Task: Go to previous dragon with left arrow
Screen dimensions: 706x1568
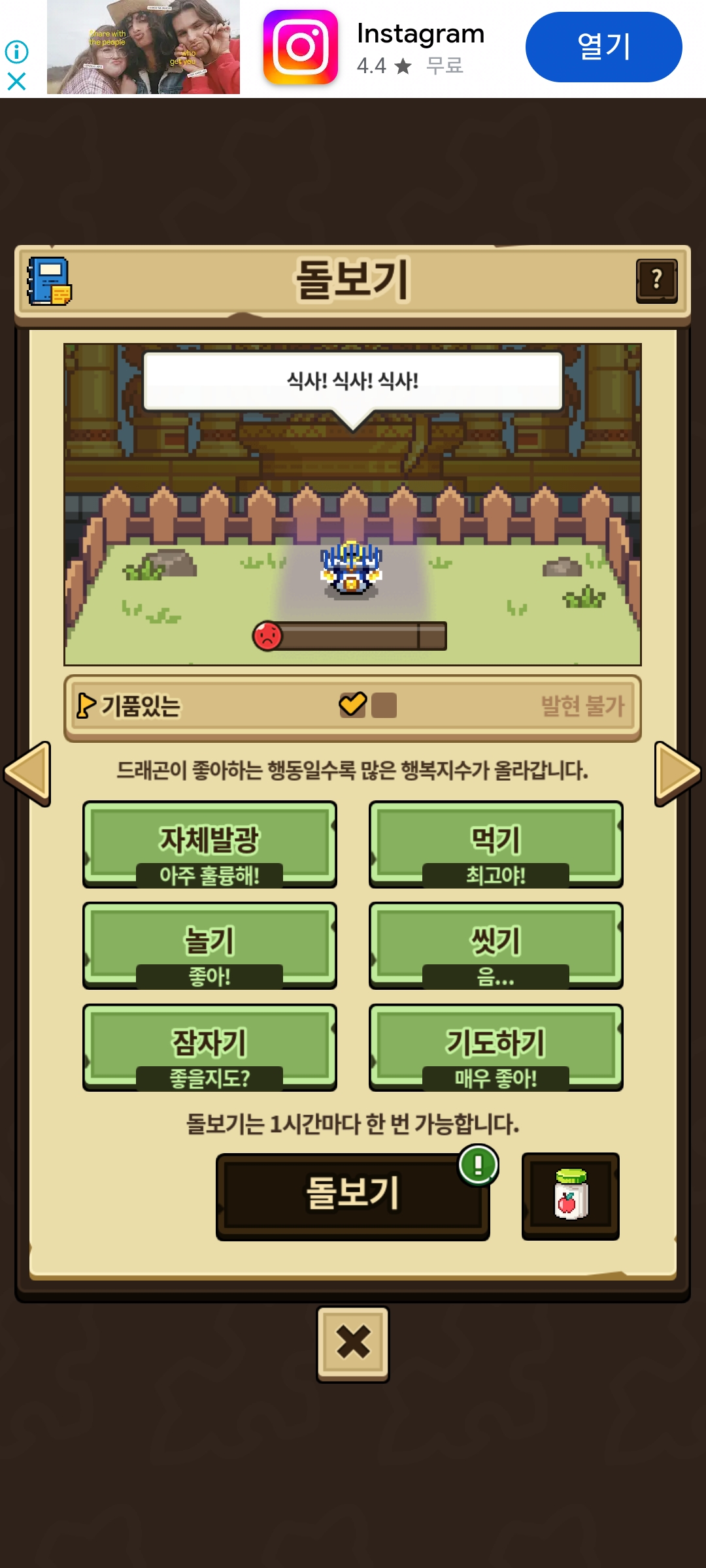Action: [x=27, y=774]
